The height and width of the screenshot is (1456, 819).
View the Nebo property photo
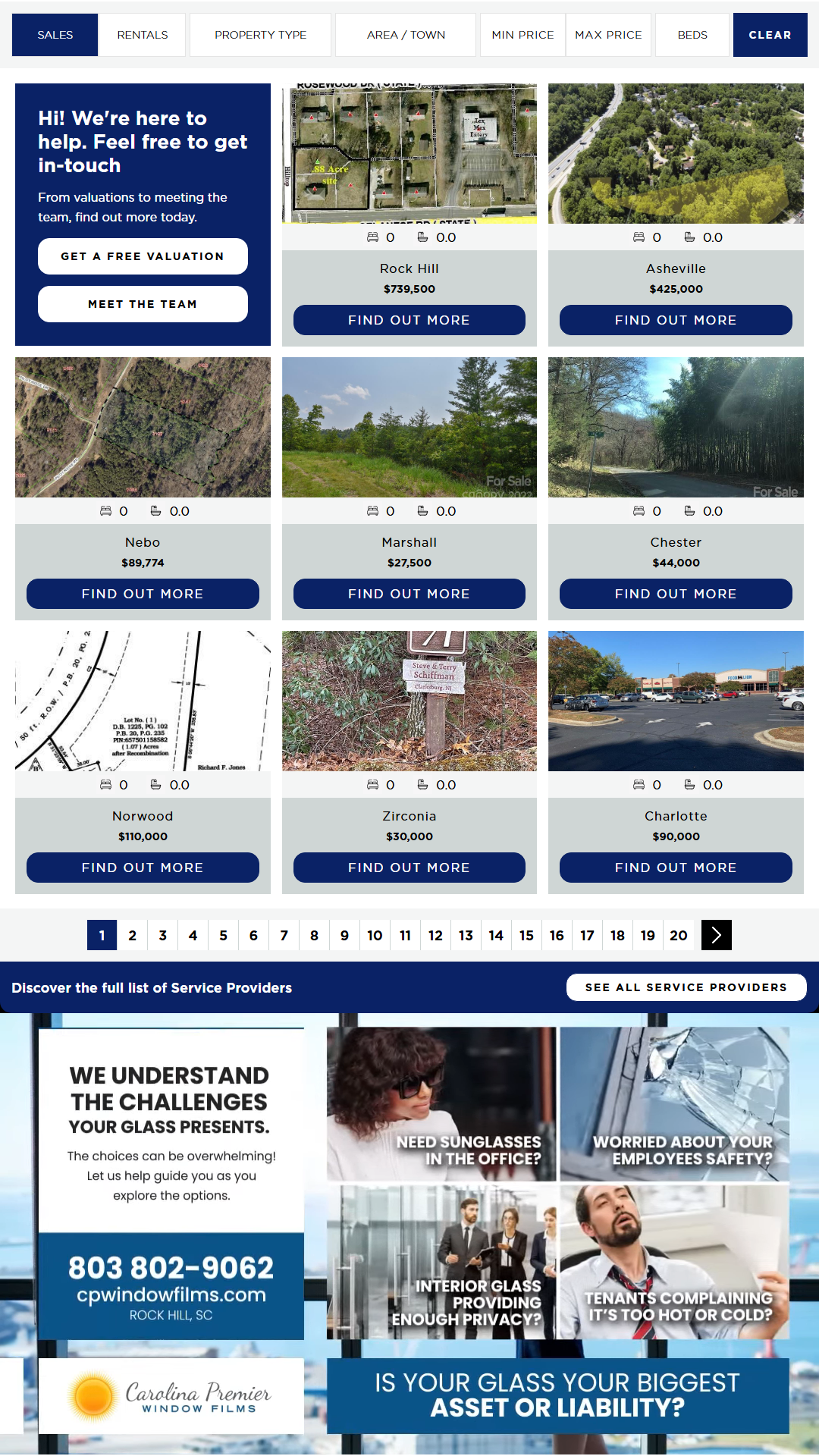click(x=143, y=427)
